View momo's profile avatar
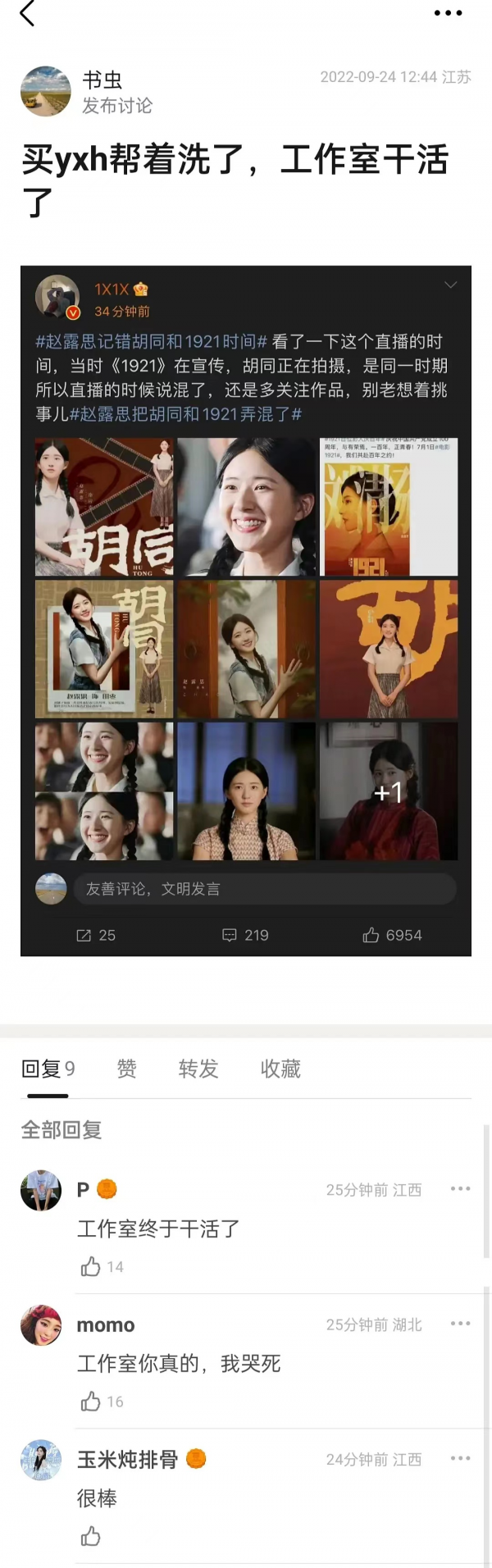 coord(41,1325)
